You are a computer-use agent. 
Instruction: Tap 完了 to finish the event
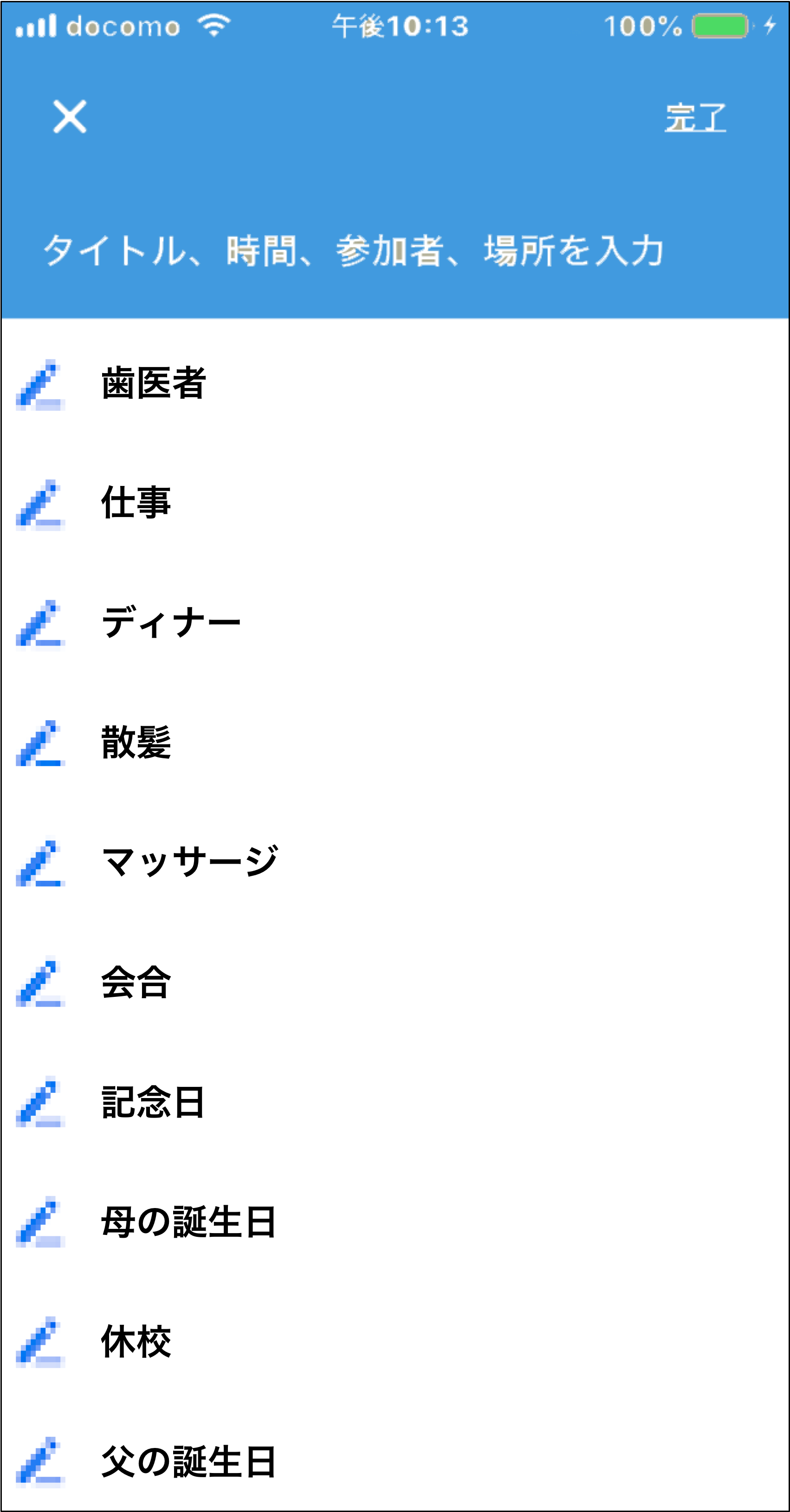coord(695,117)
